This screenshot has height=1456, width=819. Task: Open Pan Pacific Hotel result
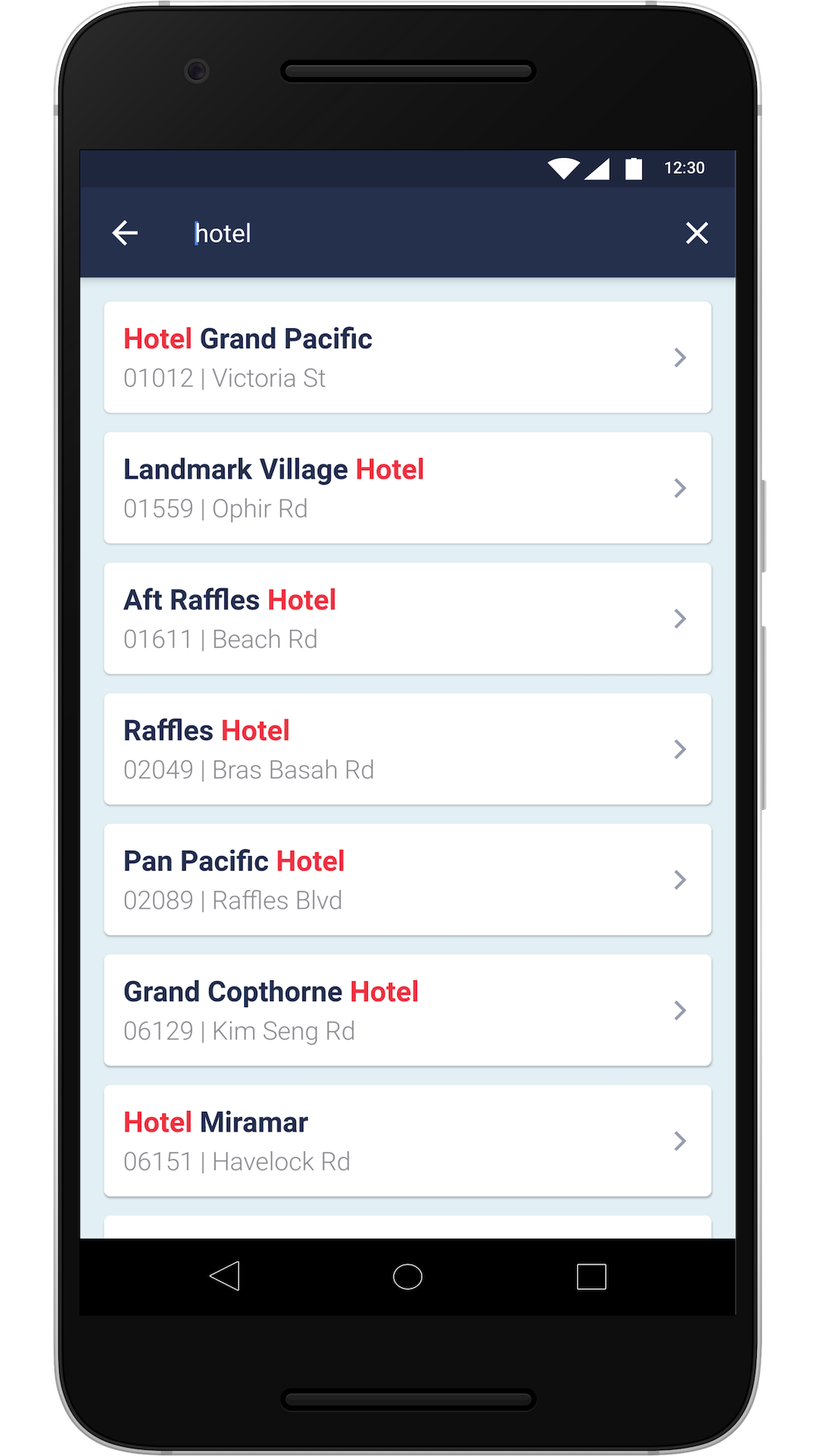point(407,879)
